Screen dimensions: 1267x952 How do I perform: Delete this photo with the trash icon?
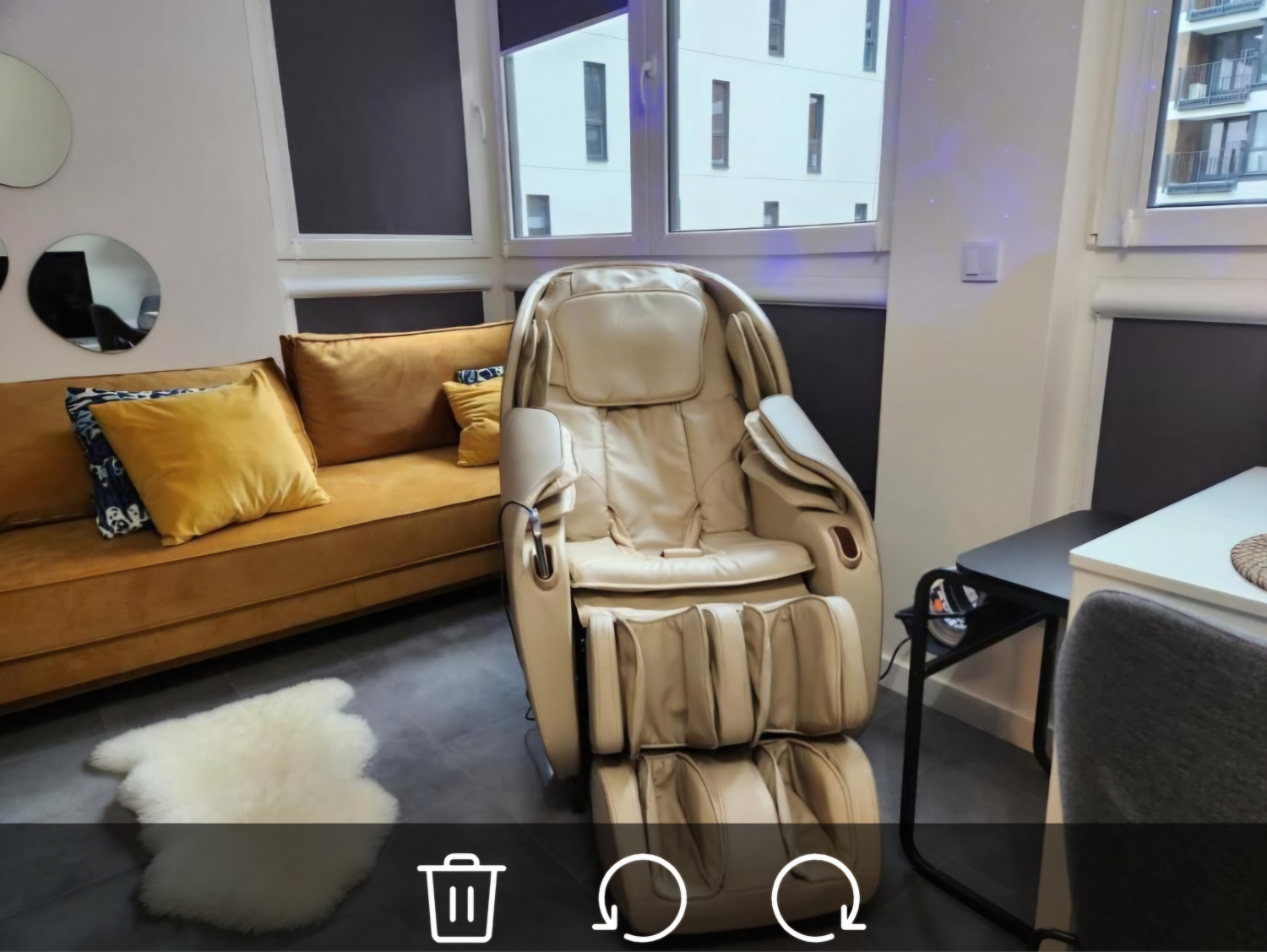pos(462,898)
